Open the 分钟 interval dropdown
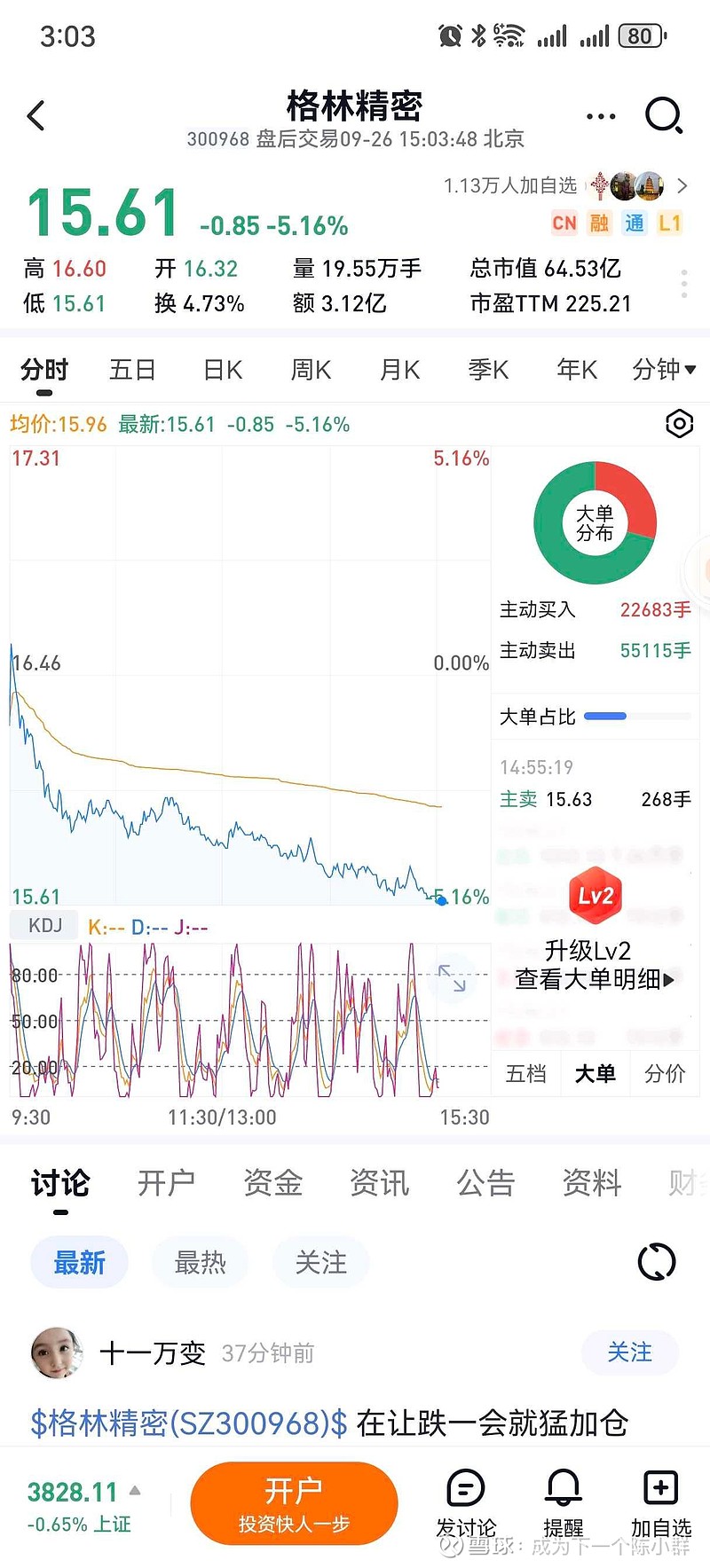Image resolution: width=710 pixels, height=1568 pixels. (x=663, y=370)
